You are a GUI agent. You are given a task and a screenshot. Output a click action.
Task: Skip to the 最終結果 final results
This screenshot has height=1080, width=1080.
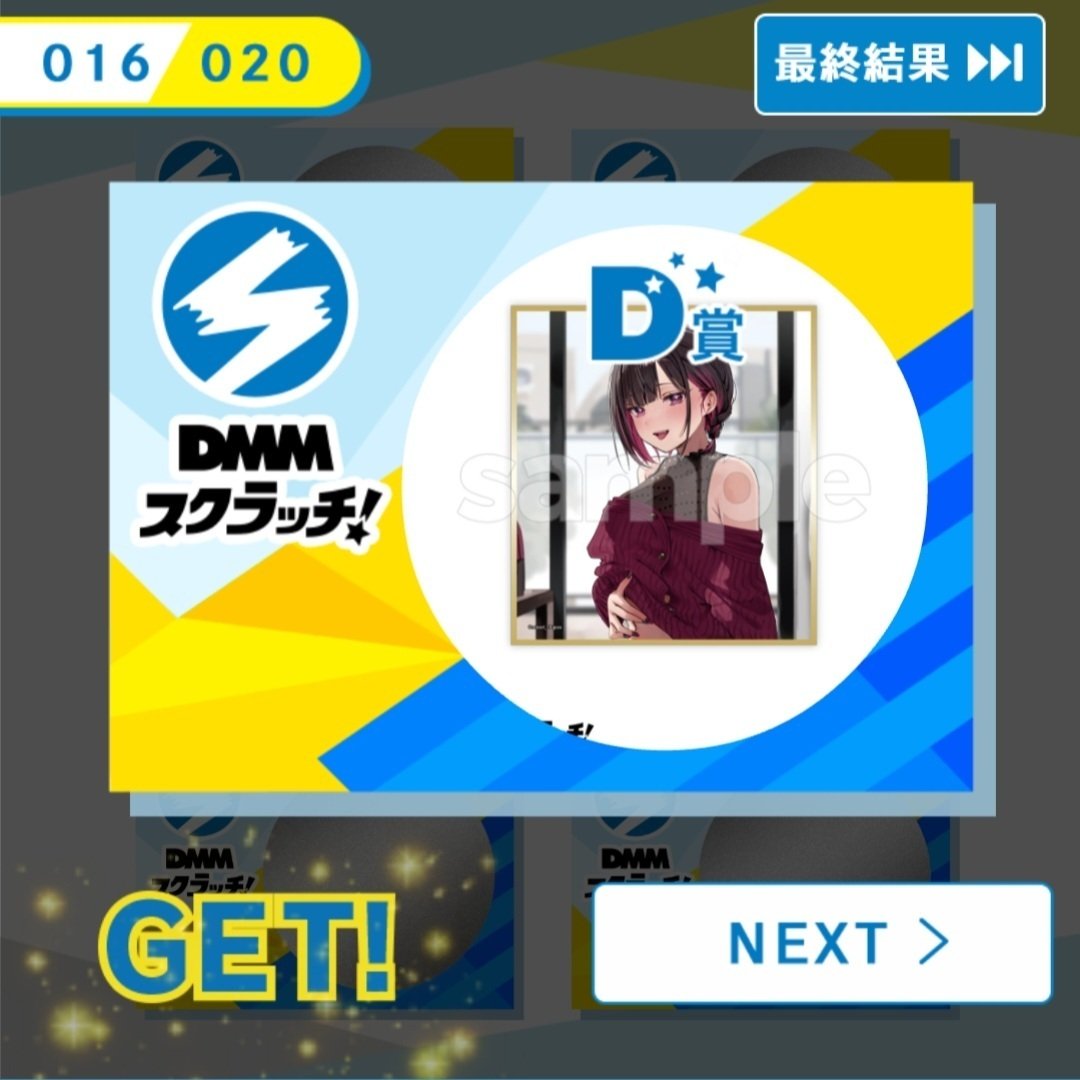[x=899, y=64]
